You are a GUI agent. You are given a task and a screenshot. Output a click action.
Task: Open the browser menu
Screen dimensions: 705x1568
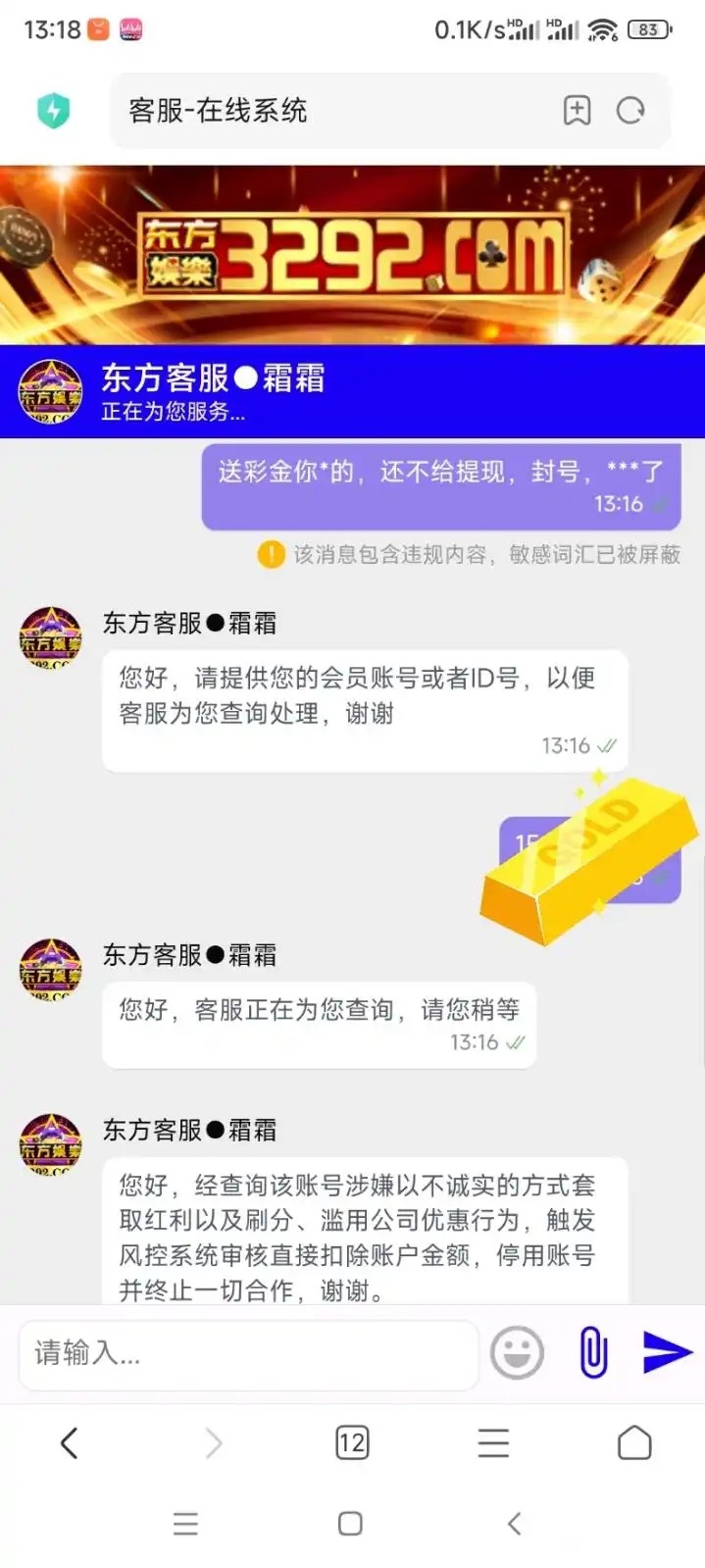pos(493,1442)
